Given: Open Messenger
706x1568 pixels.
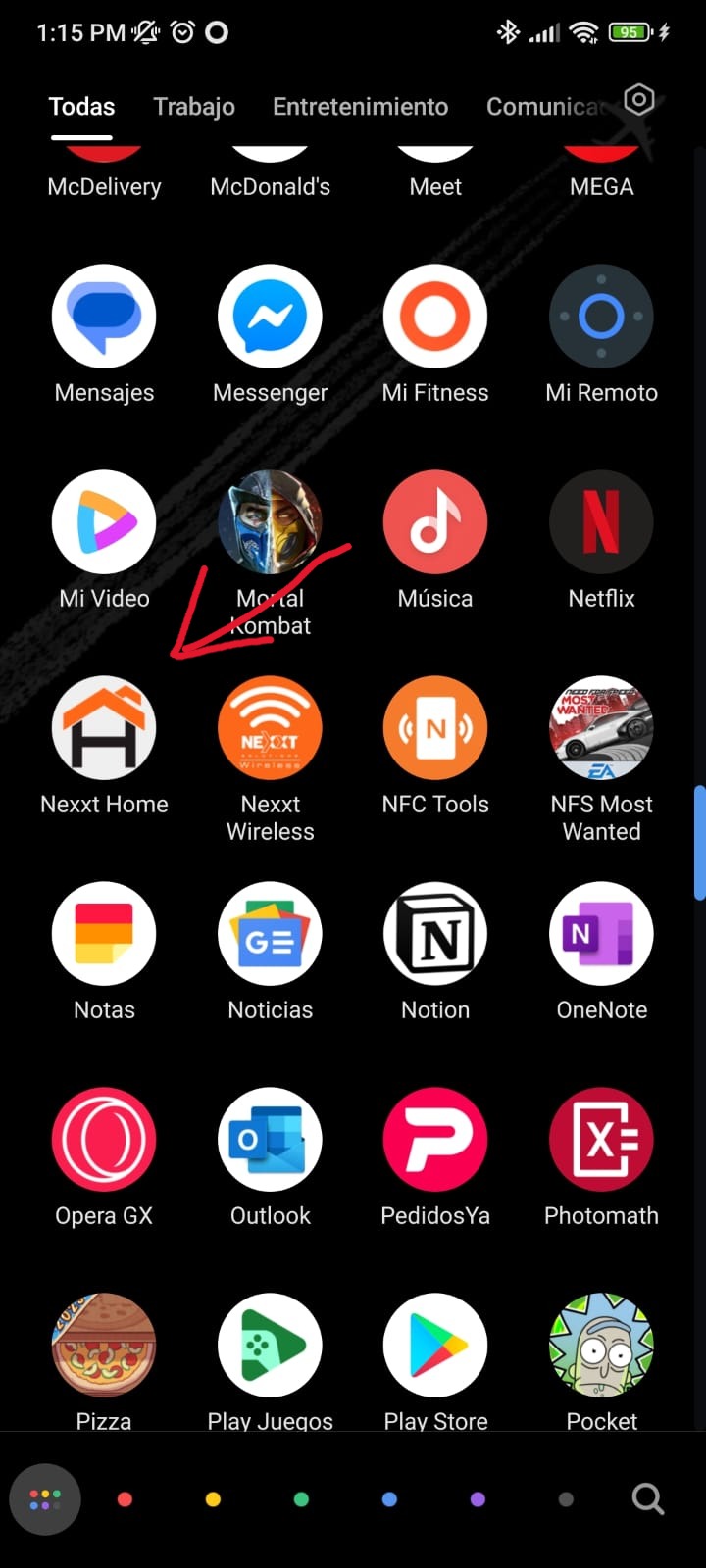Looking at the screenshot, I should [x=270, y=318].
